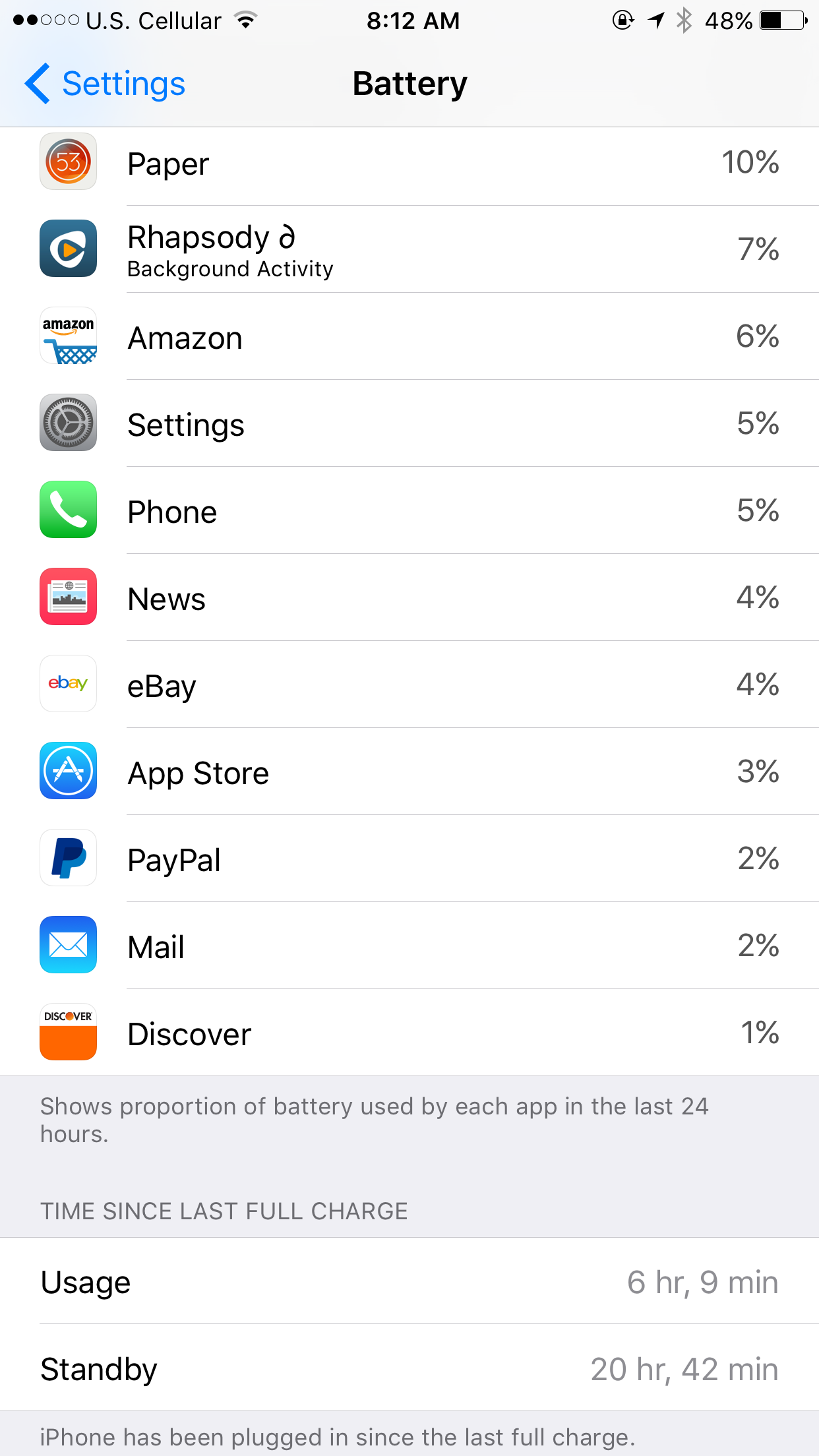Tap the Paper battery usage row

tap(409, 164)
